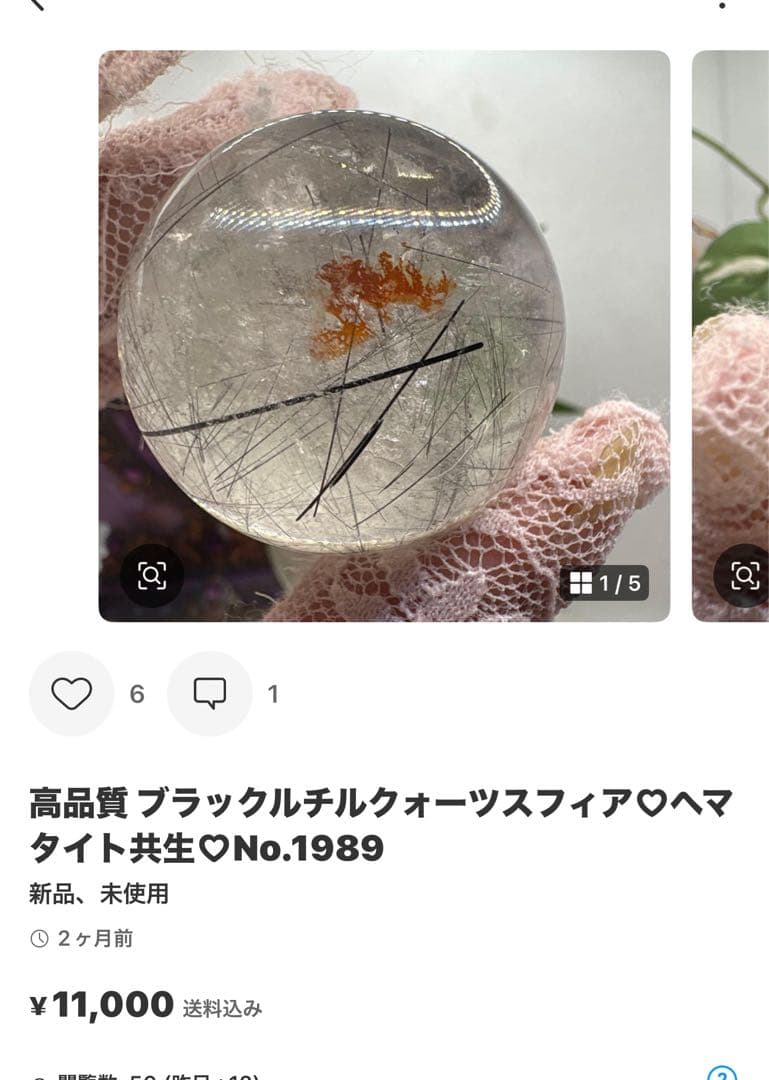The width and height of the screenshot is (769, 1080).
Task: Open the overflow menu at top right
Action: coord(722,5)
